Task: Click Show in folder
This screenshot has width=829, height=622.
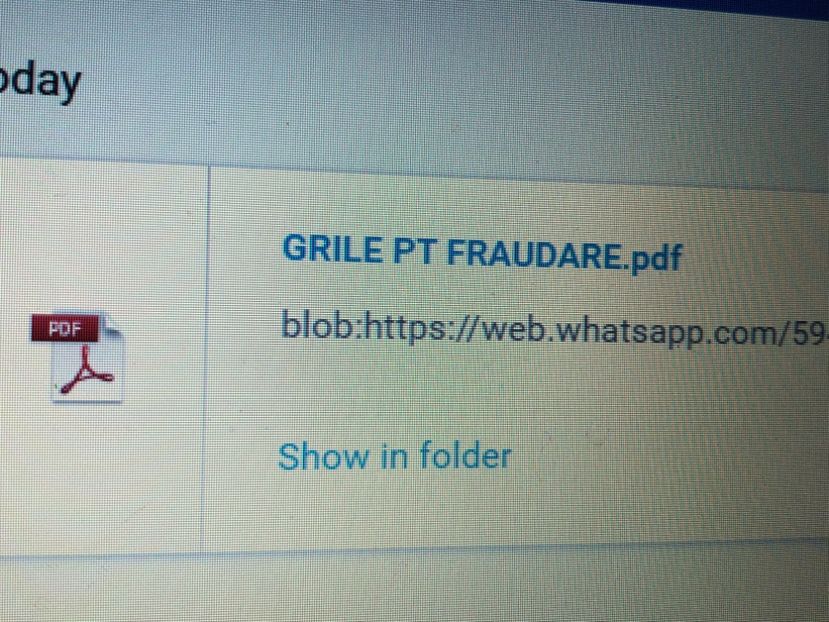Action: click(394, 457)
